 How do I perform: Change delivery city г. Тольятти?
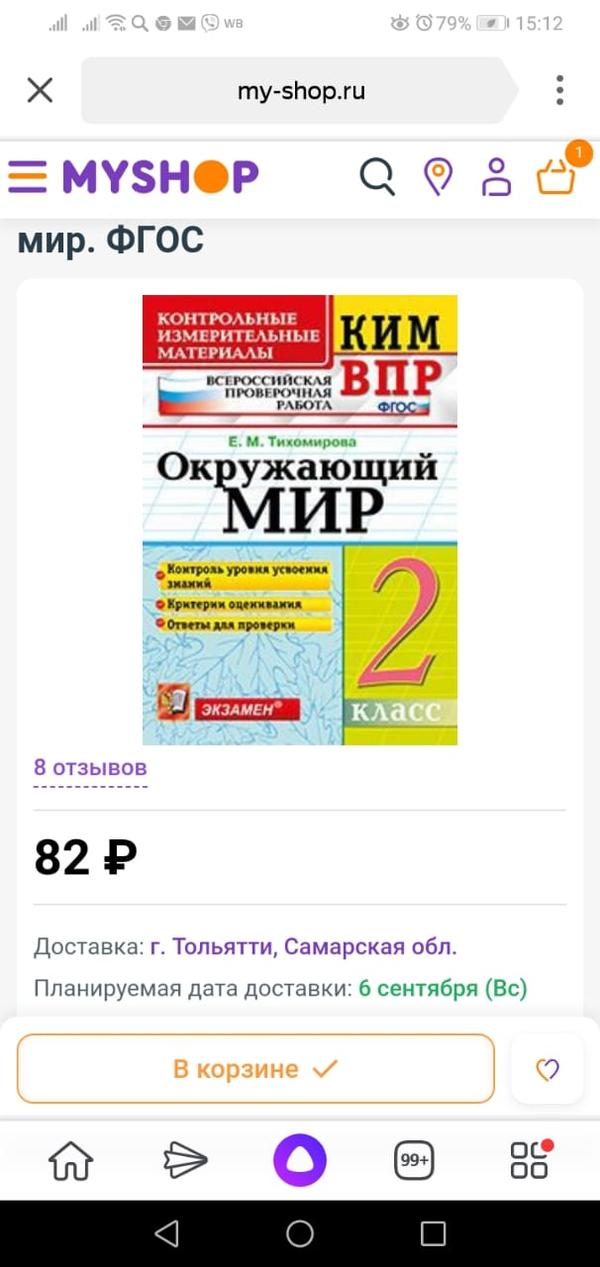point(303,946)
